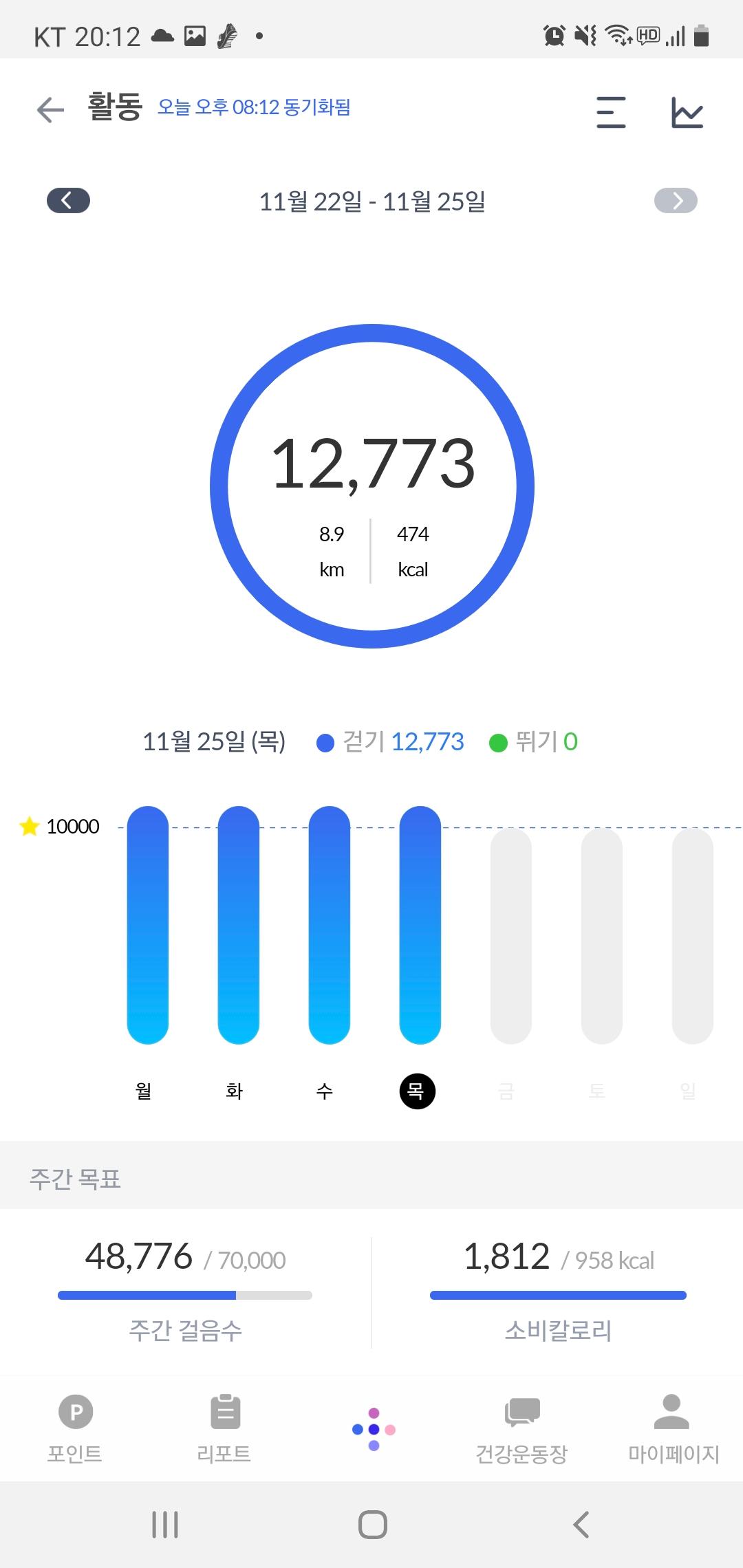Switch to the 포인트 tab
The height and width of the screenshot is (1568, 743).
pyautogui.click(x=75, y=1428)
